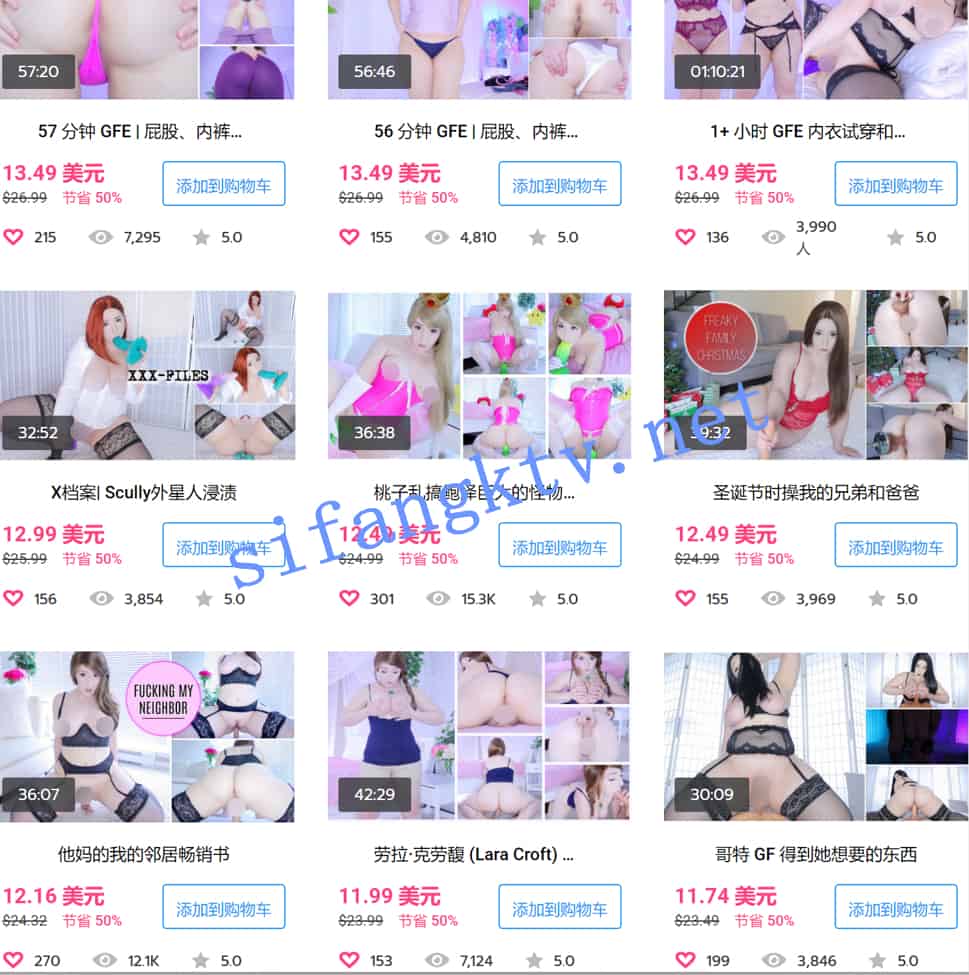Like the Lara Croft video

tap(349, 961)
